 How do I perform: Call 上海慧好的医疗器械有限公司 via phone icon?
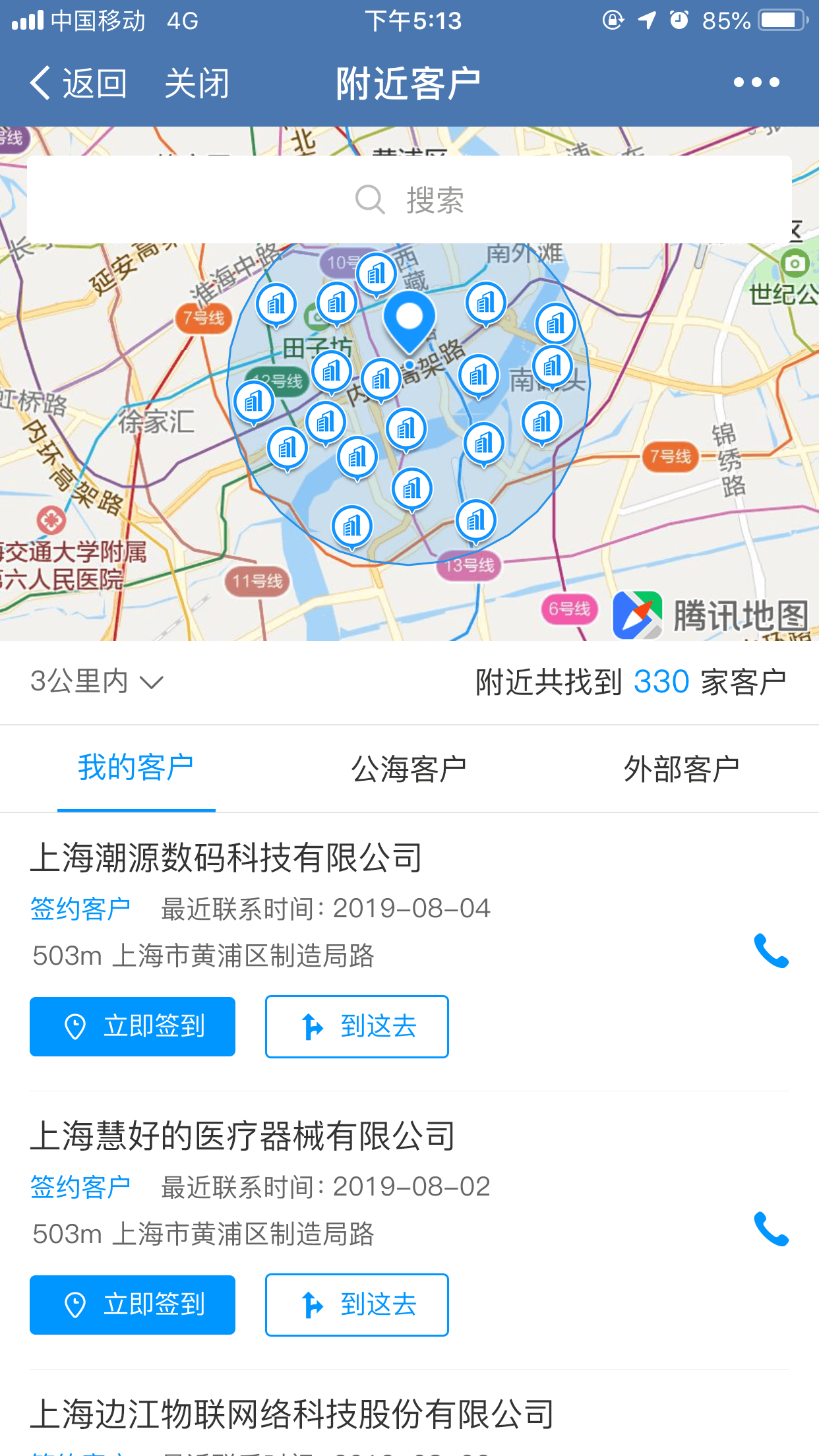[x=771, y=1229]
